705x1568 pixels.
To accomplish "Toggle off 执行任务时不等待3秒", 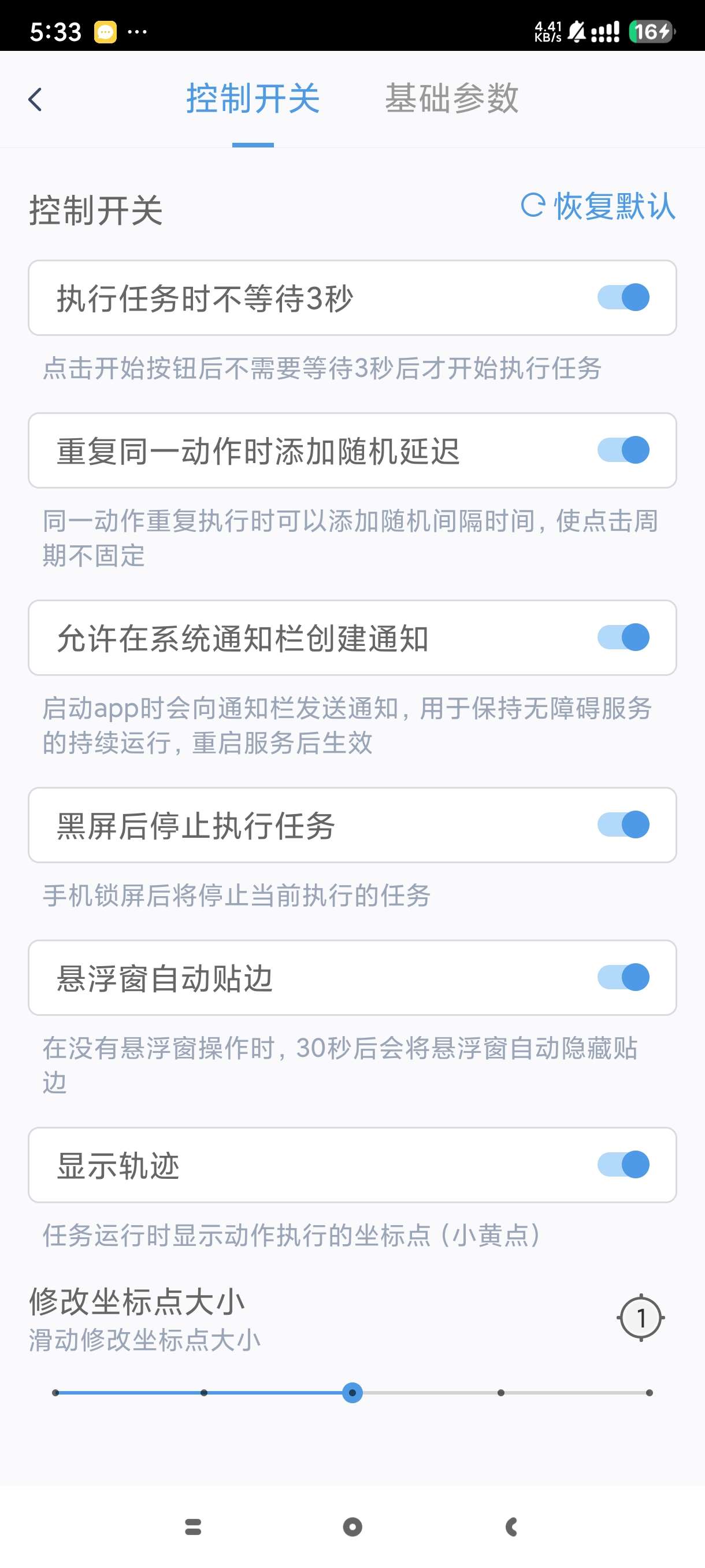I will point(624,298).
